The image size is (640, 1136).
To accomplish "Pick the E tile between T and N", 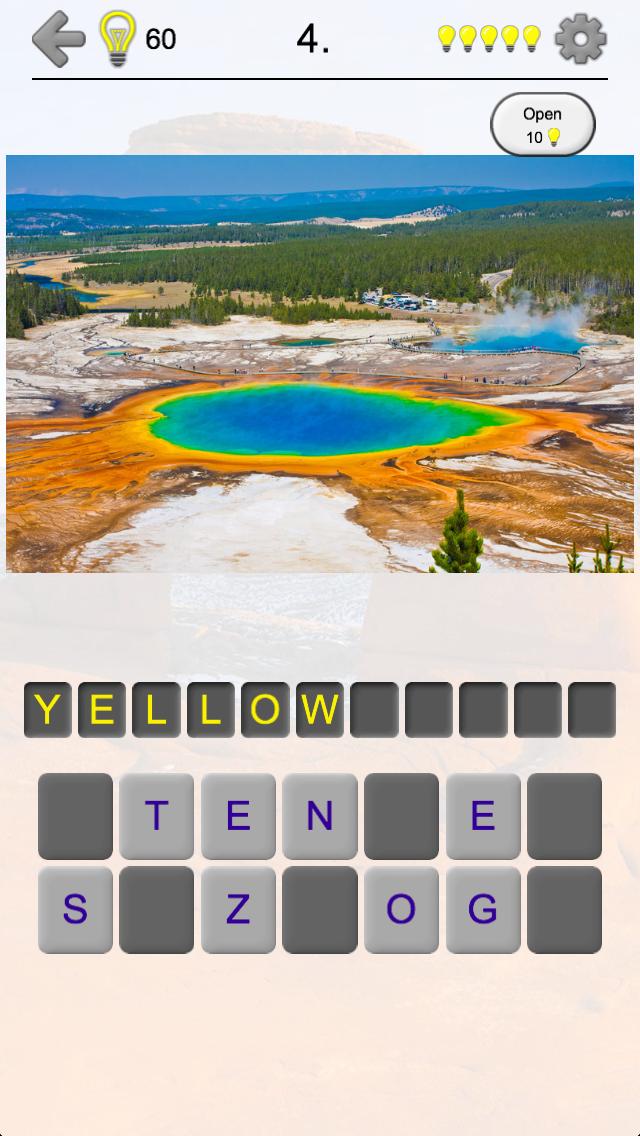I will pyautogui.click(x=238, y=816).
